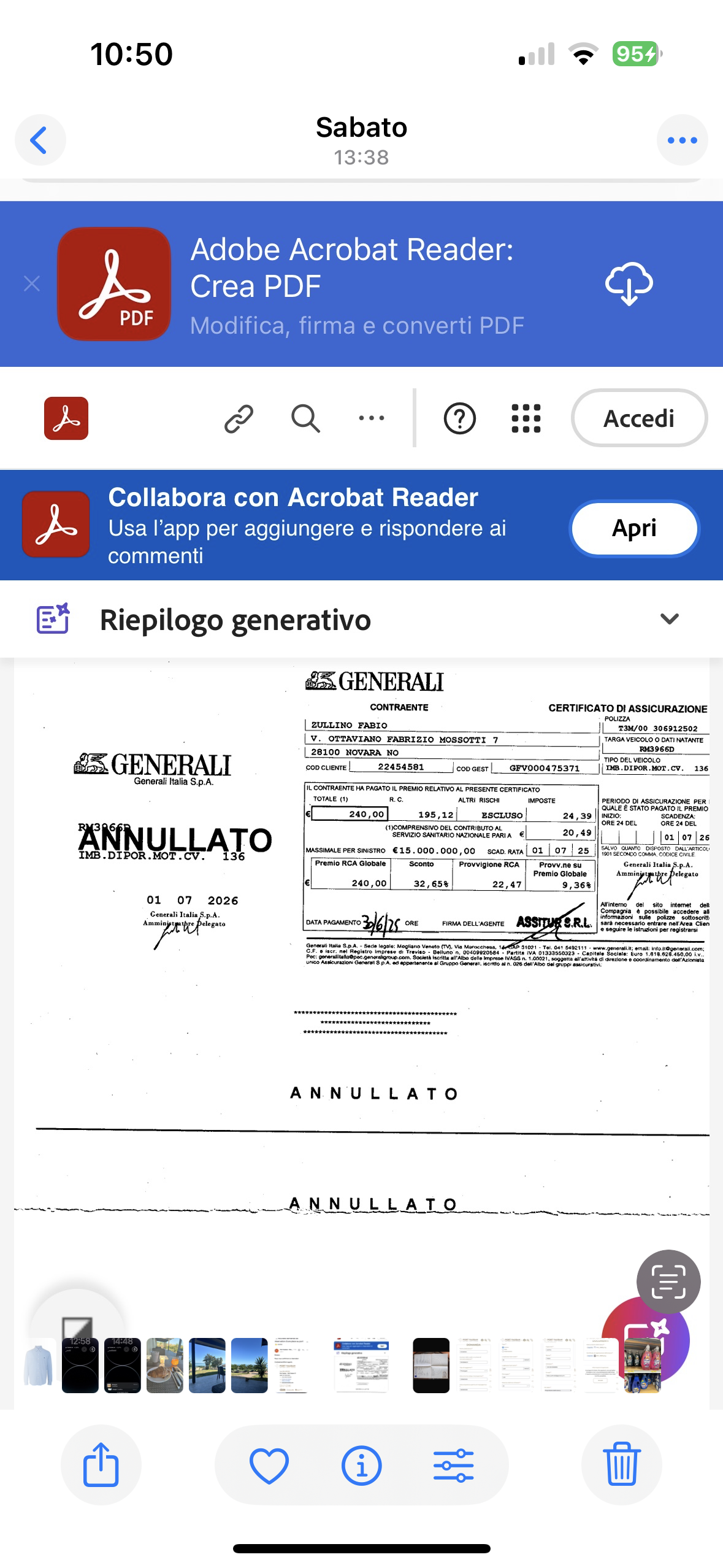Open the white shirt photo thumbnail
The width and height of the screenshot is (723, 1568).
(x=39, y=1365)
